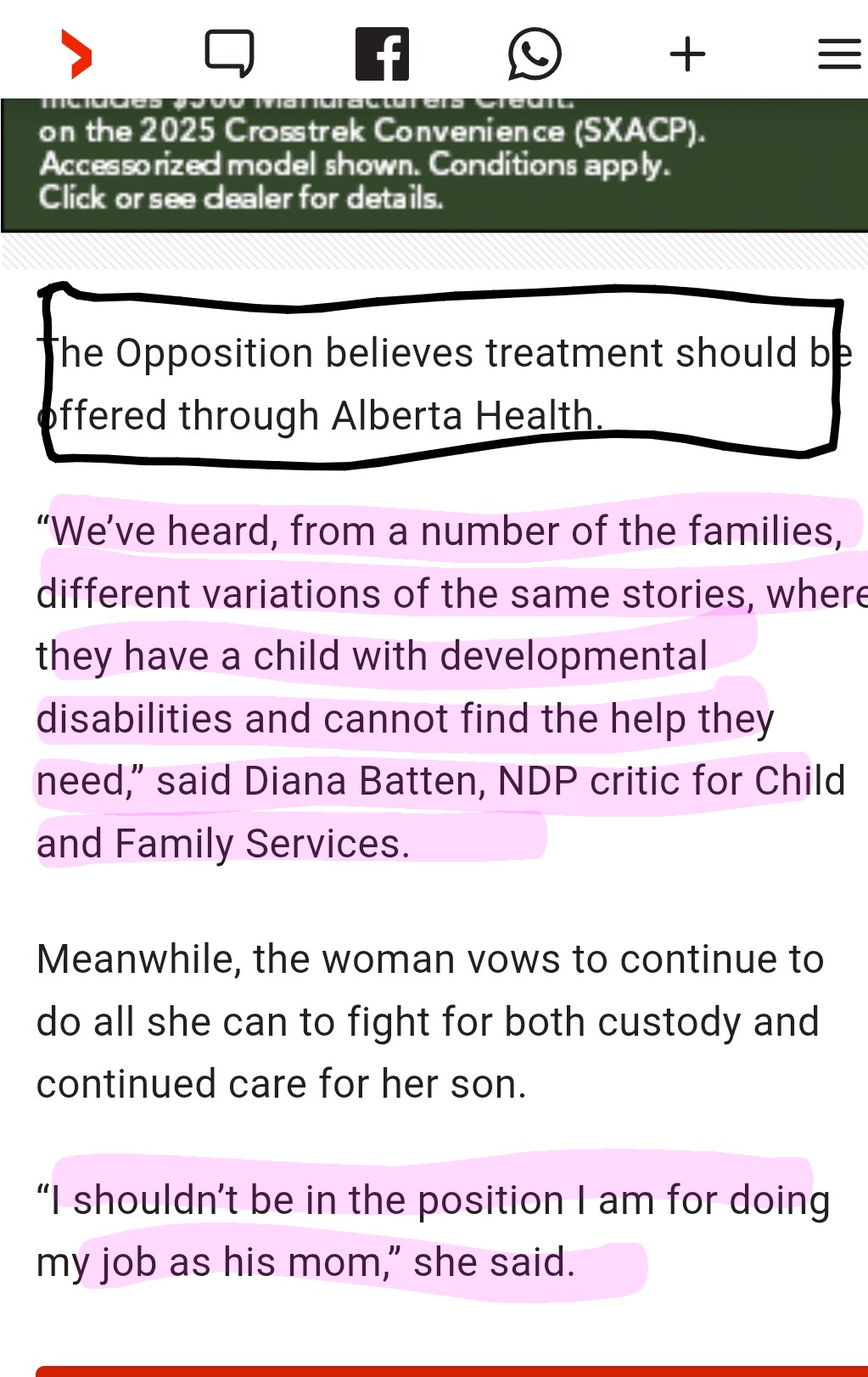Open the article comments

tap(229, 53)
